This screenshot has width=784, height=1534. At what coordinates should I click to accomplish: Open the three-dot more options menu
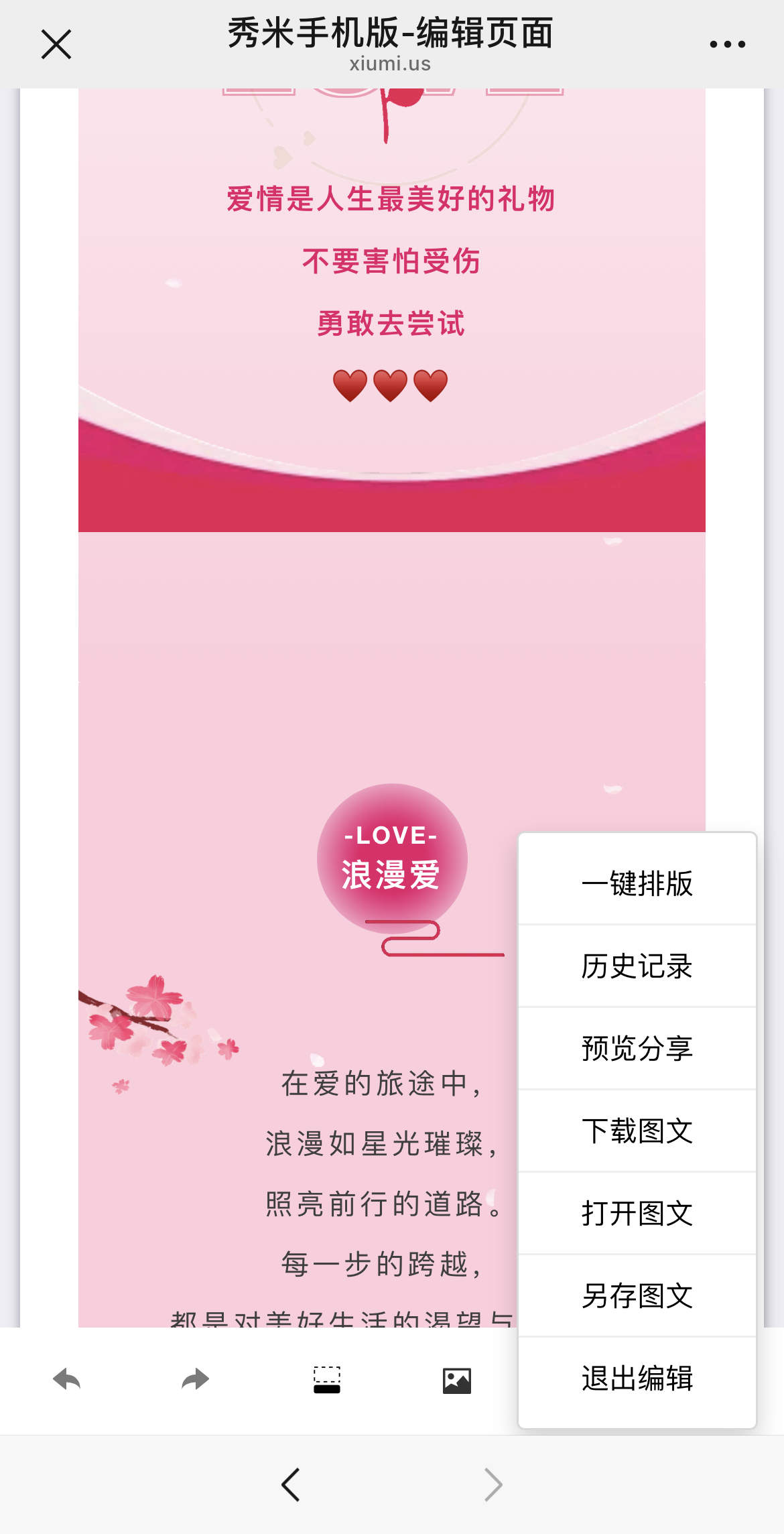727,45
